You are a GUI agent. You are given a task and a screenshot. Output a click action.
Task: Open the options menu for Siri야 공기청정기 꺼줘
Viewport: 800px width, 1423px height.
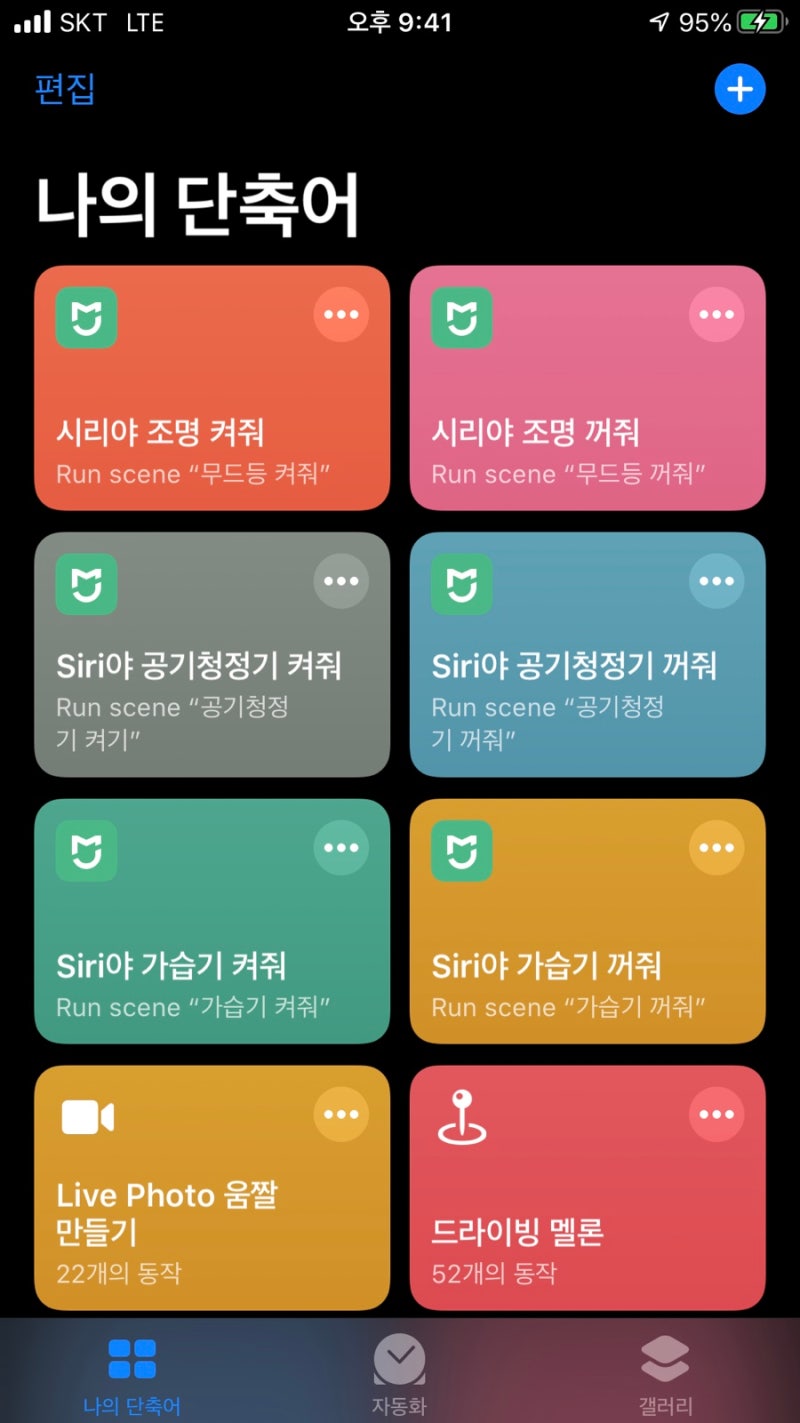[717, 581]
